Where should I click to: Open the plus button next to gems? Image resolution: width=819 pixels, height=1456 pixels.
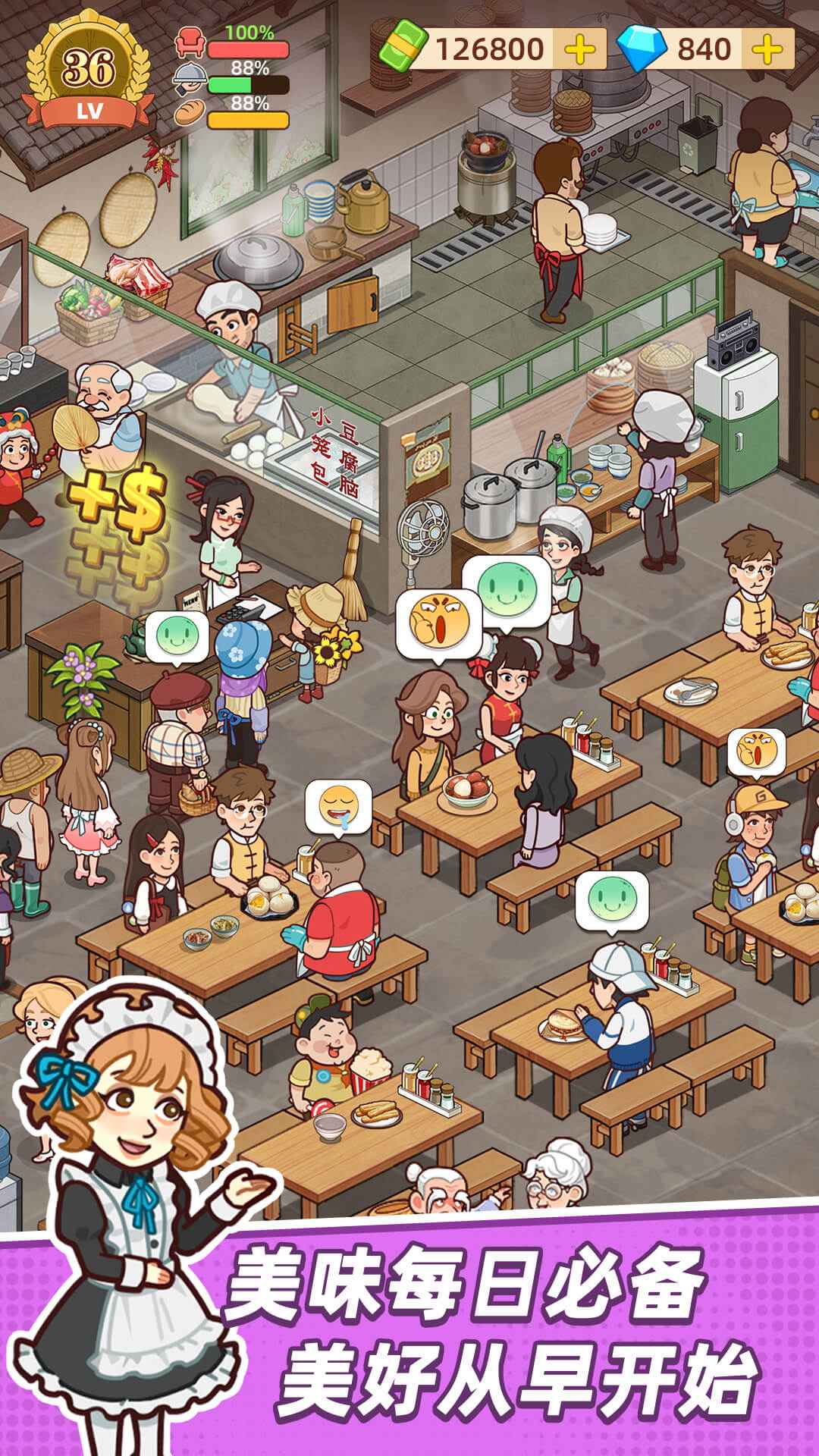click(x=766, y=50)
